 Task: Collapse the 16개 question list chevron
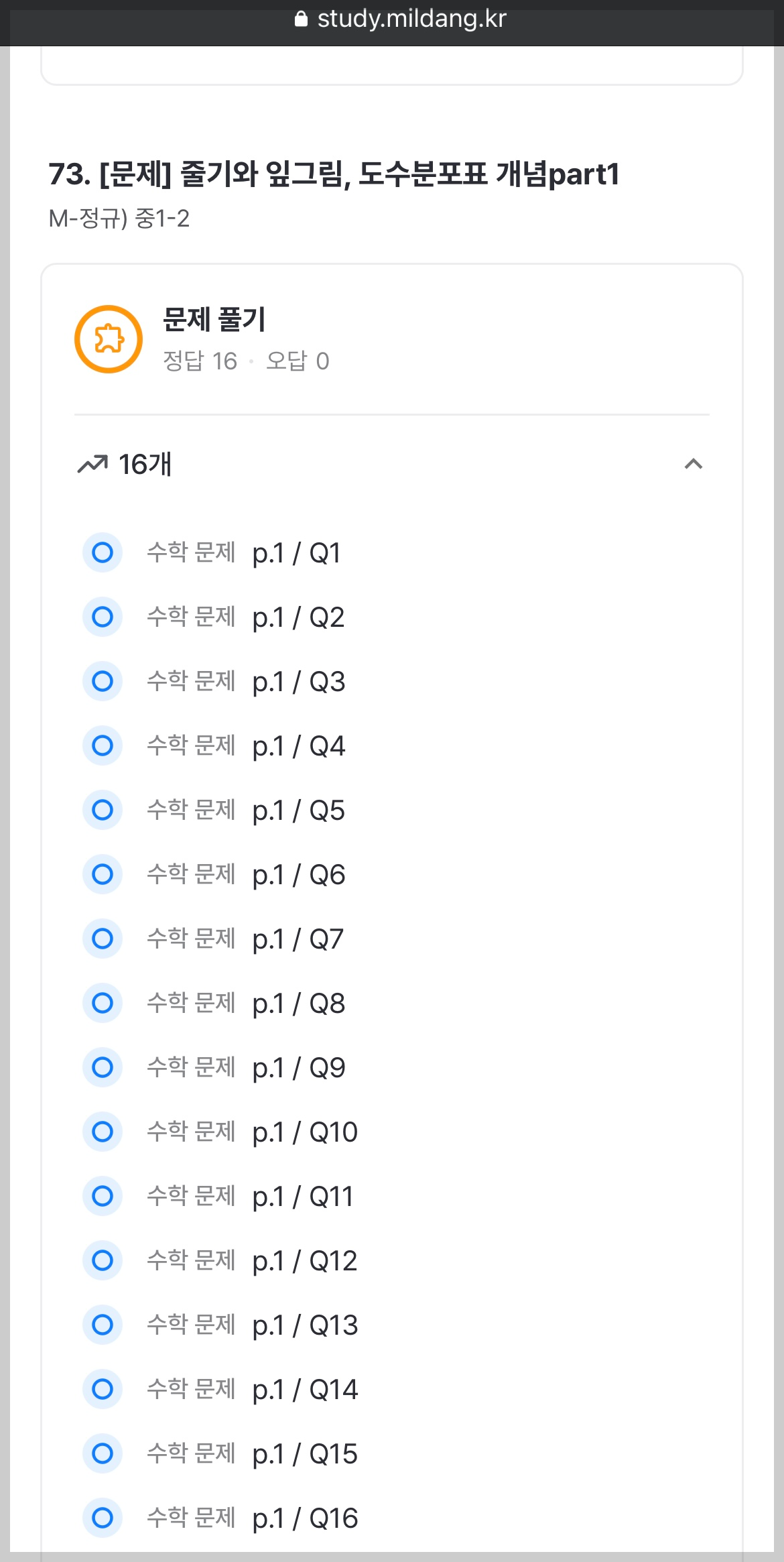click(693, 464)
